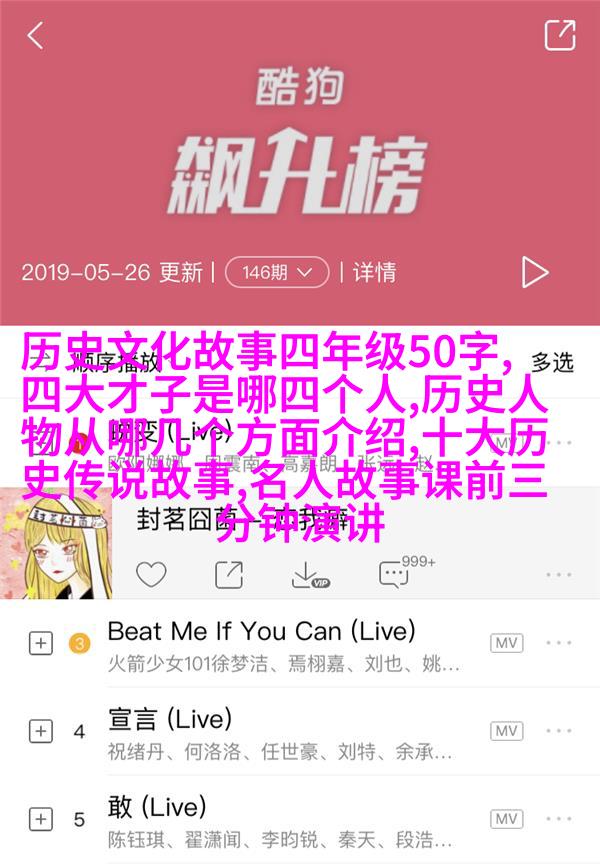Watch the MV for 敢 (Live)
Screen dimensions: 600x864
(506, 817)
